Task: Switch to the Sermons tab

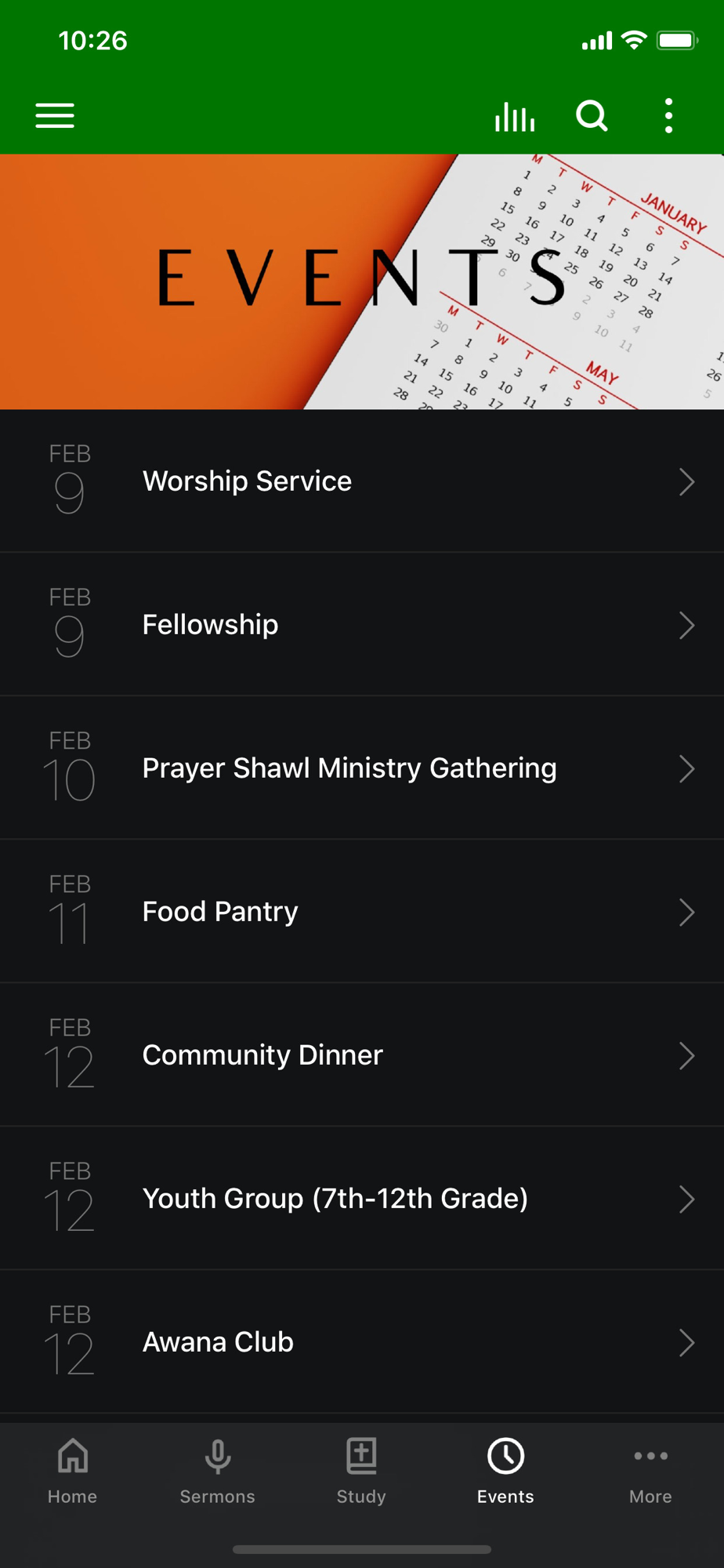Action: point(217,1472)
